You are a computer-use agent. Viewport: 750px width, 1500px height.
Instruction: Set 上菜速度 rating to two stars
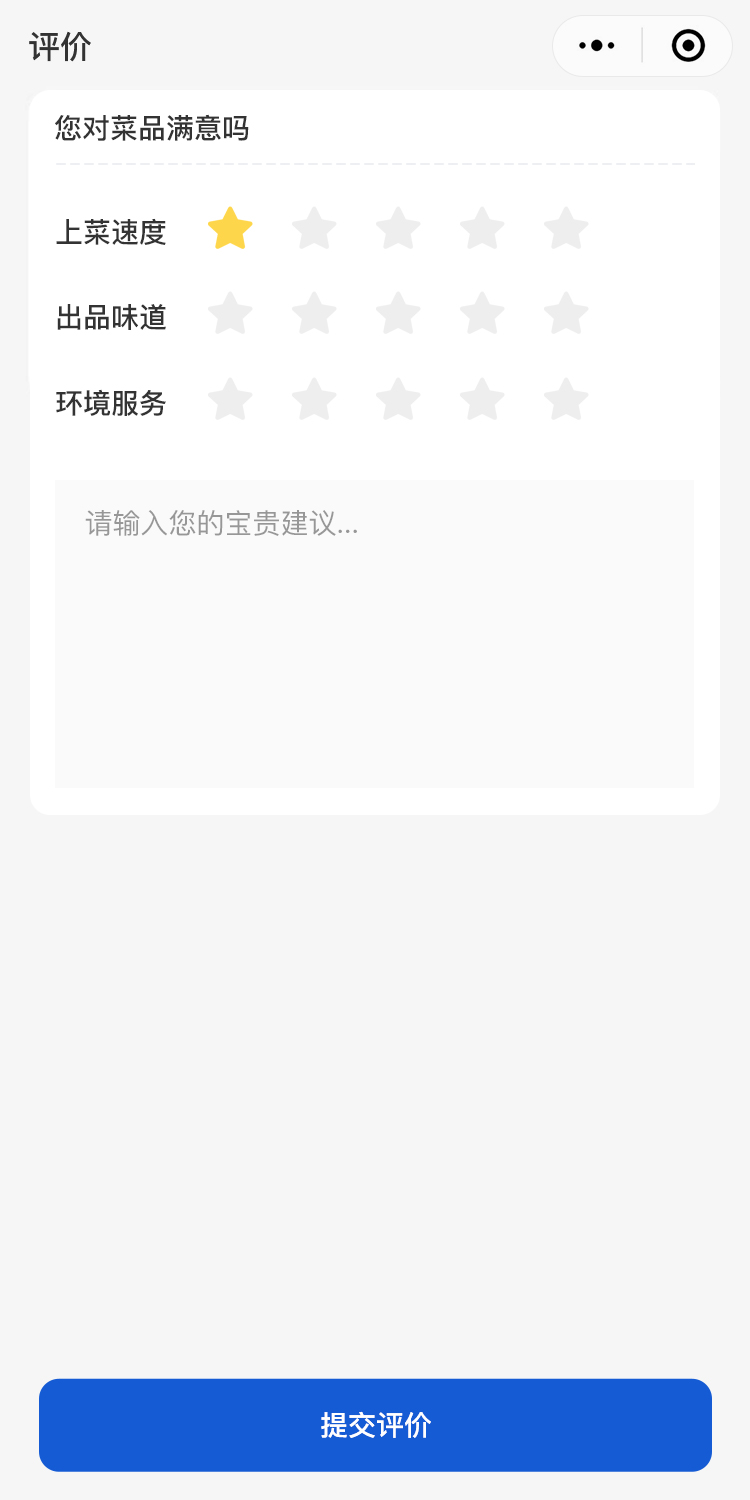tap(314, 229)
